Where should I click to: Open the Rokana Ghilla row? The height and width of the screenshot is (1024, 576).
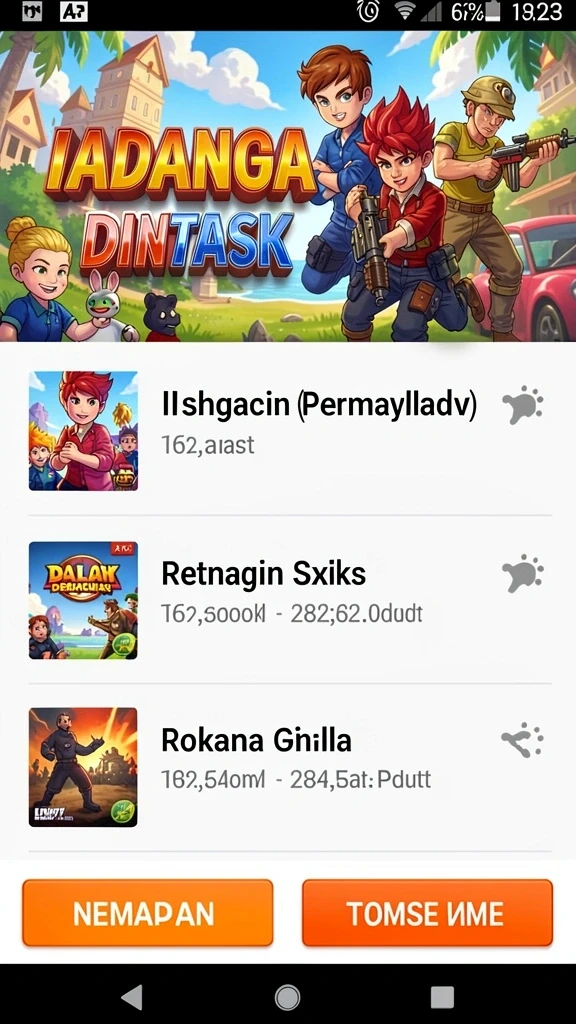[288, 767]
